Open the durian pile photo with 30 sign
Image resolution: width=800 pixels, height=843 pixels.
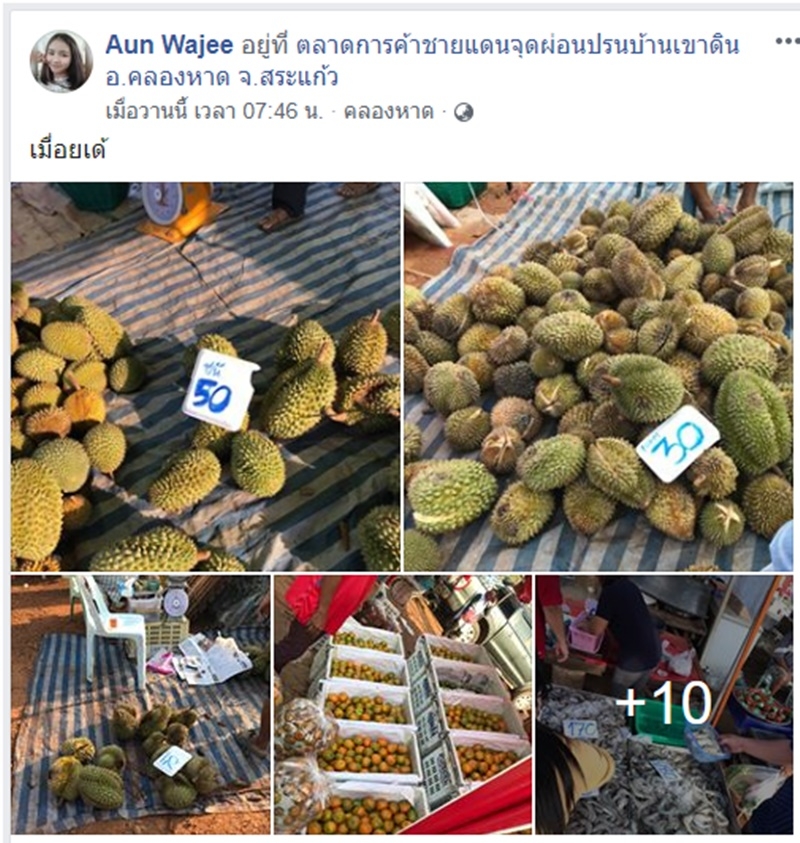pos(598,376)
